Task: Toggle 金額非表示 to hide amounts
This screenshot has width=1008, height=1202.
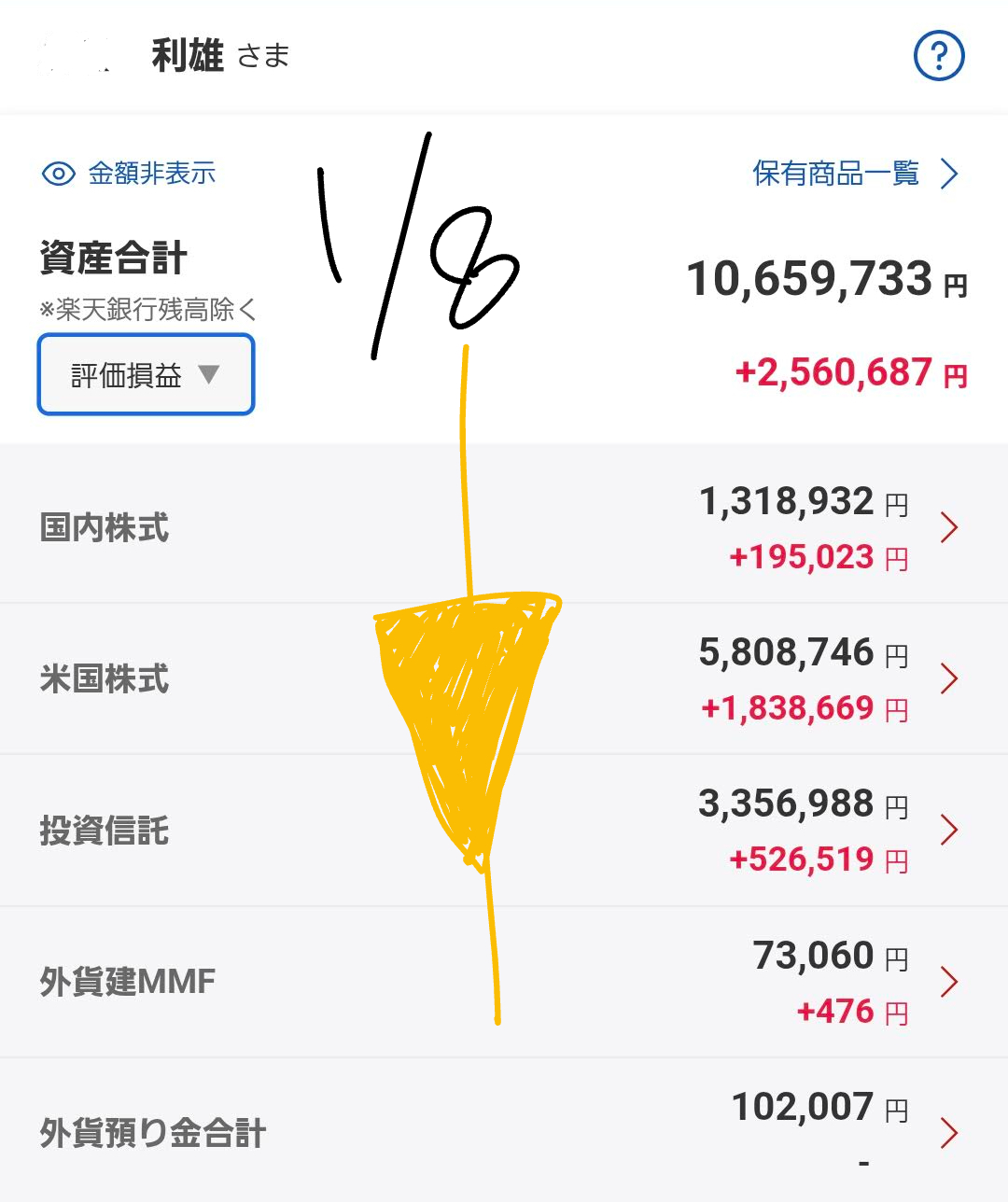Action: click(130, 174)
